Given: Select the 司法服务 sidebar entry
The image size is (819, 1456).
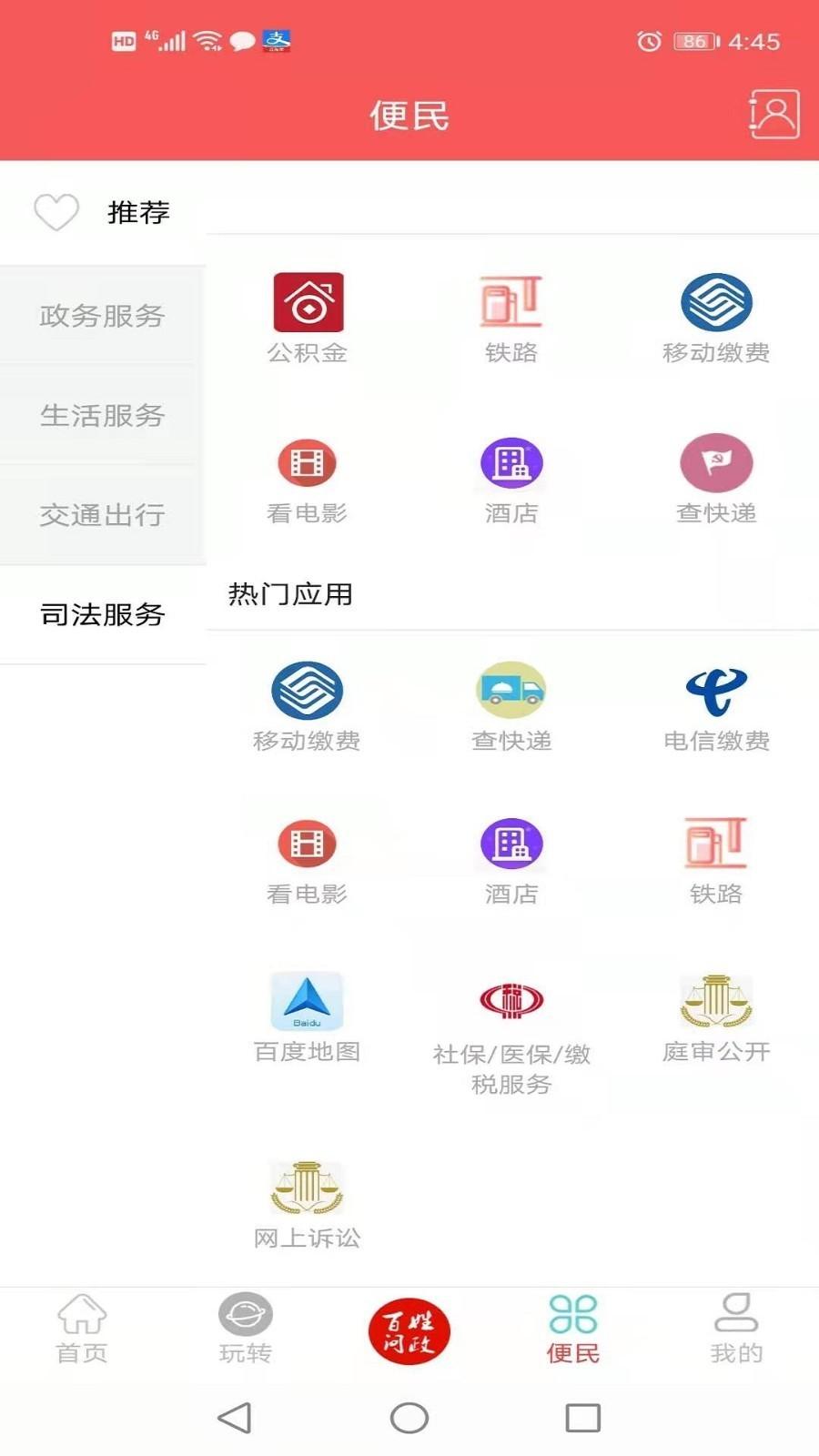Looking at the screenshot, I should [102, 615].
